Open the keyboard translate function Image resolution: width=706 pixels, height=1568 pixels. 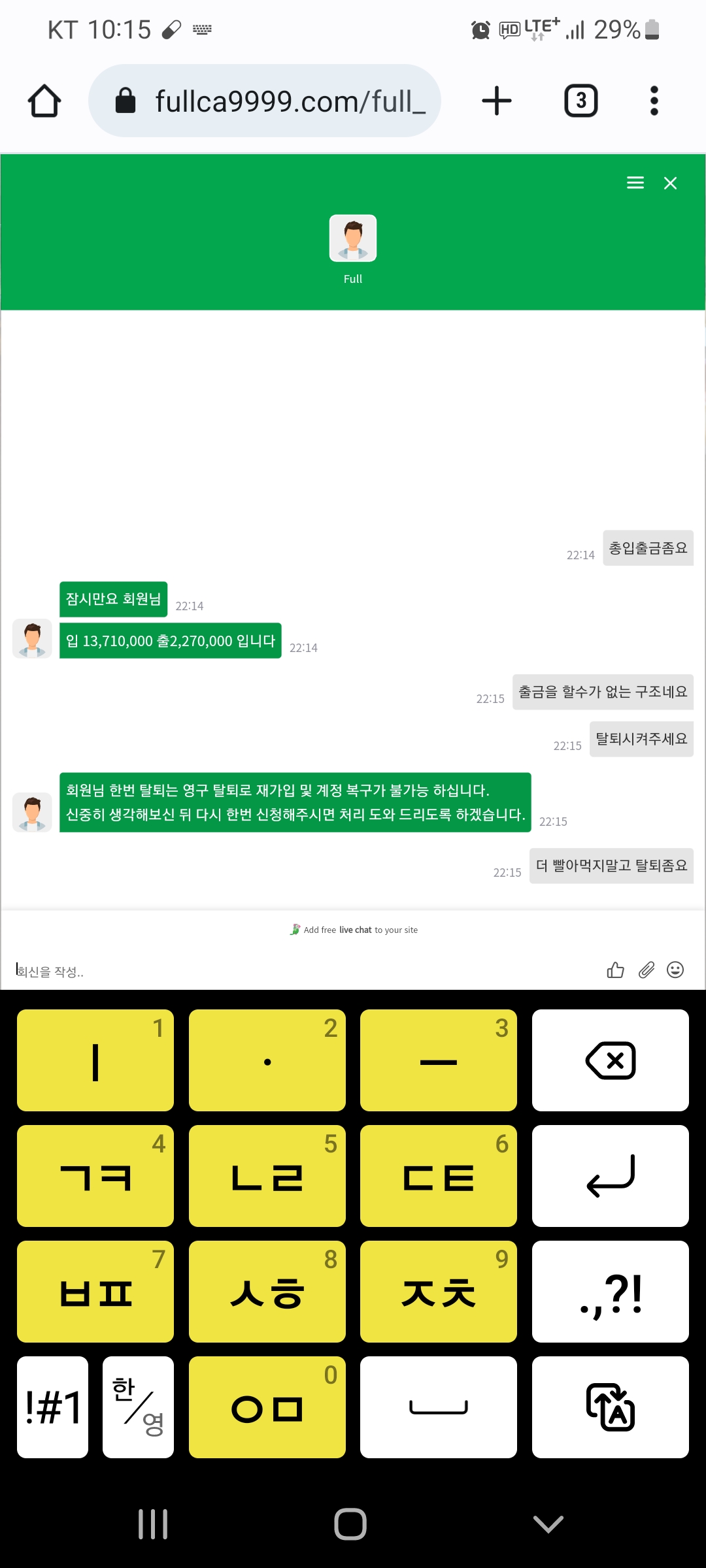pos(611,1407)
